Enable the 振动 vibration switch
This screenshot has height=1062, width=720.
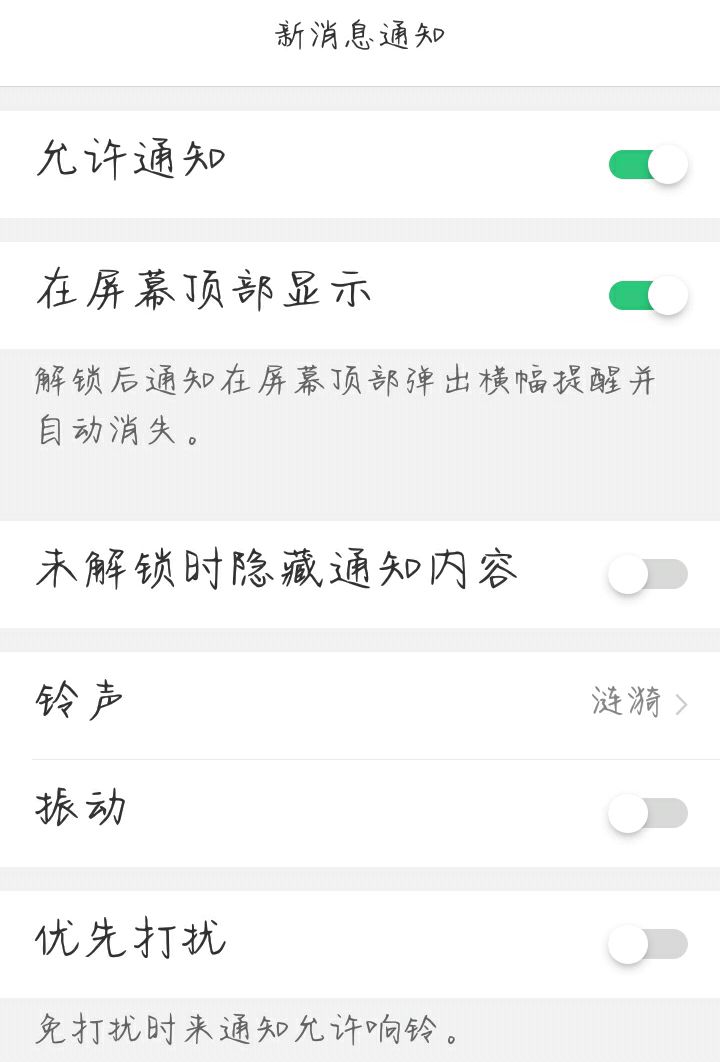(x=648, y=814)
